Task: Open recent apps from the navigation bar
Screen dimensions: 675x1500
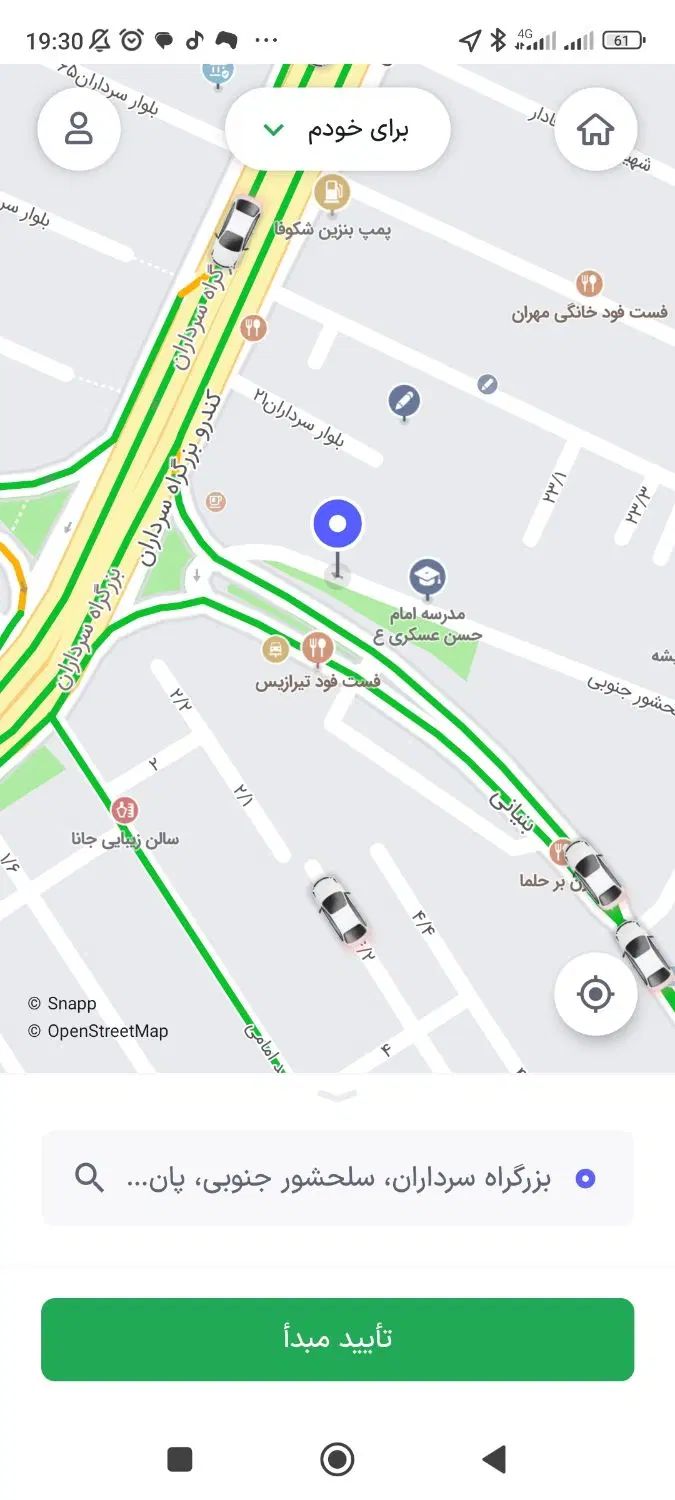Action: (180, 1459)
